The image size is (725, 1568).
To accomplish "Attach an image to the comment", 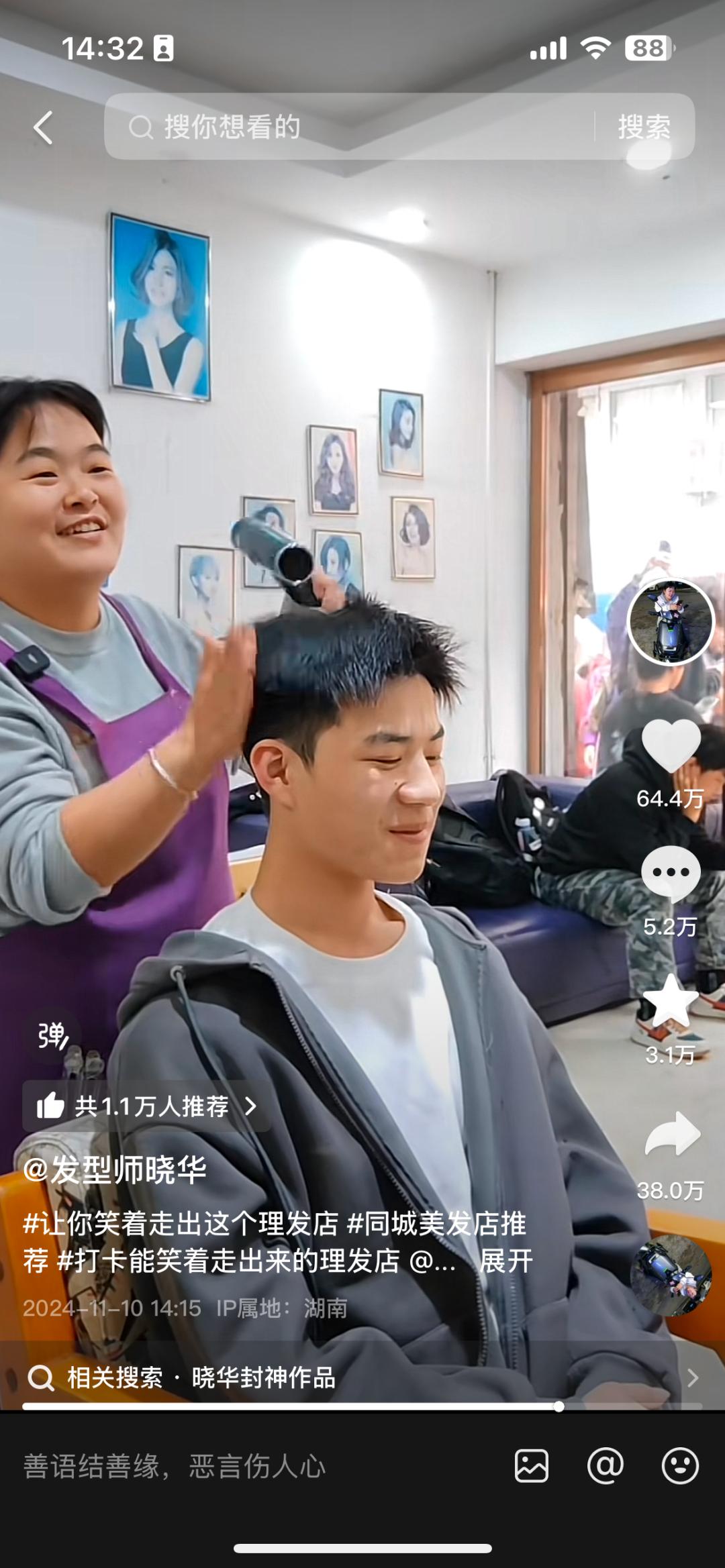I will [532, 1465].
